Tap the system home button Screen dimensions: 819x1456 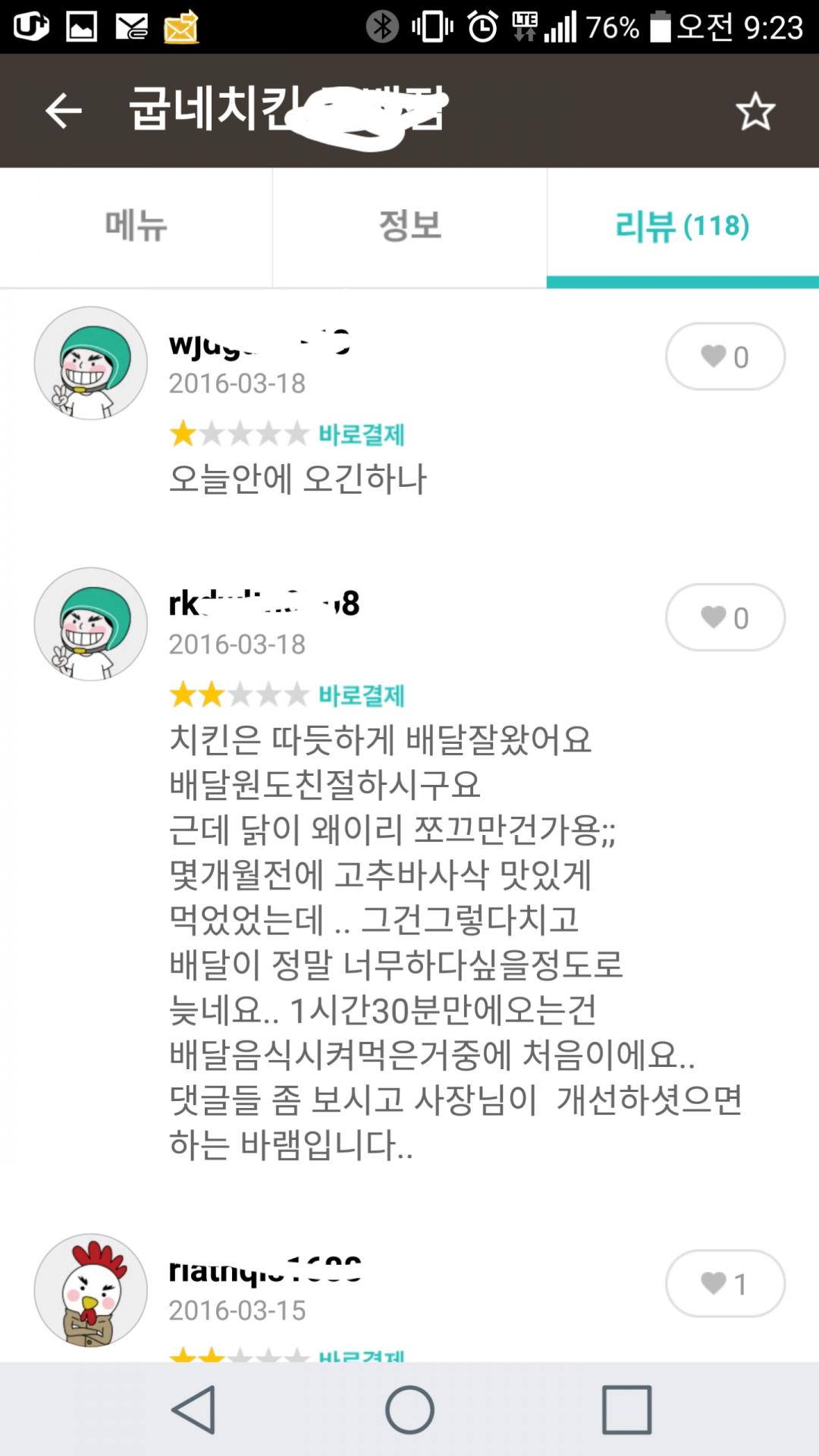pos(409,1409)
